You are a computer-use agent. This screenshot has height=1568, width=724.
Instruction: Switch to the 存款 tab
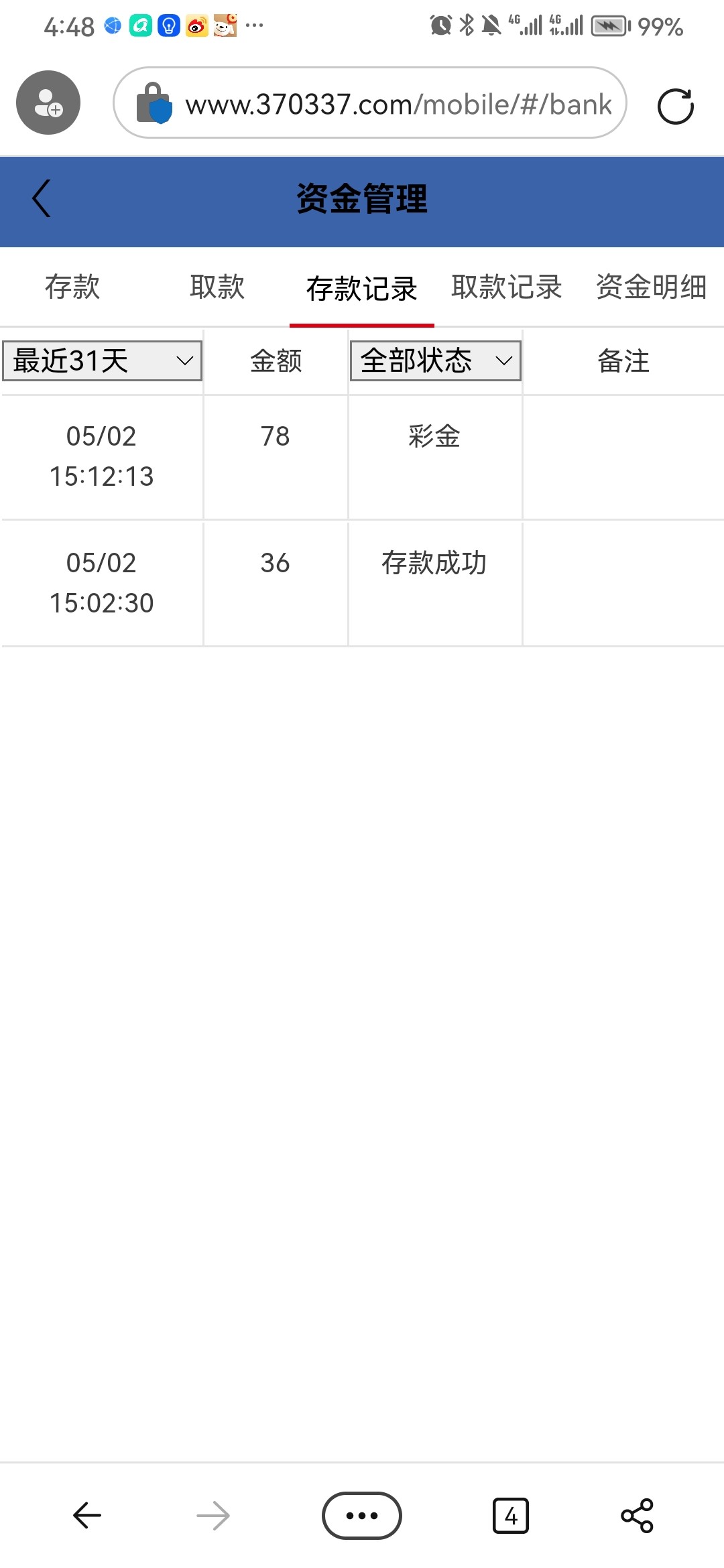(x=72, y=287)
